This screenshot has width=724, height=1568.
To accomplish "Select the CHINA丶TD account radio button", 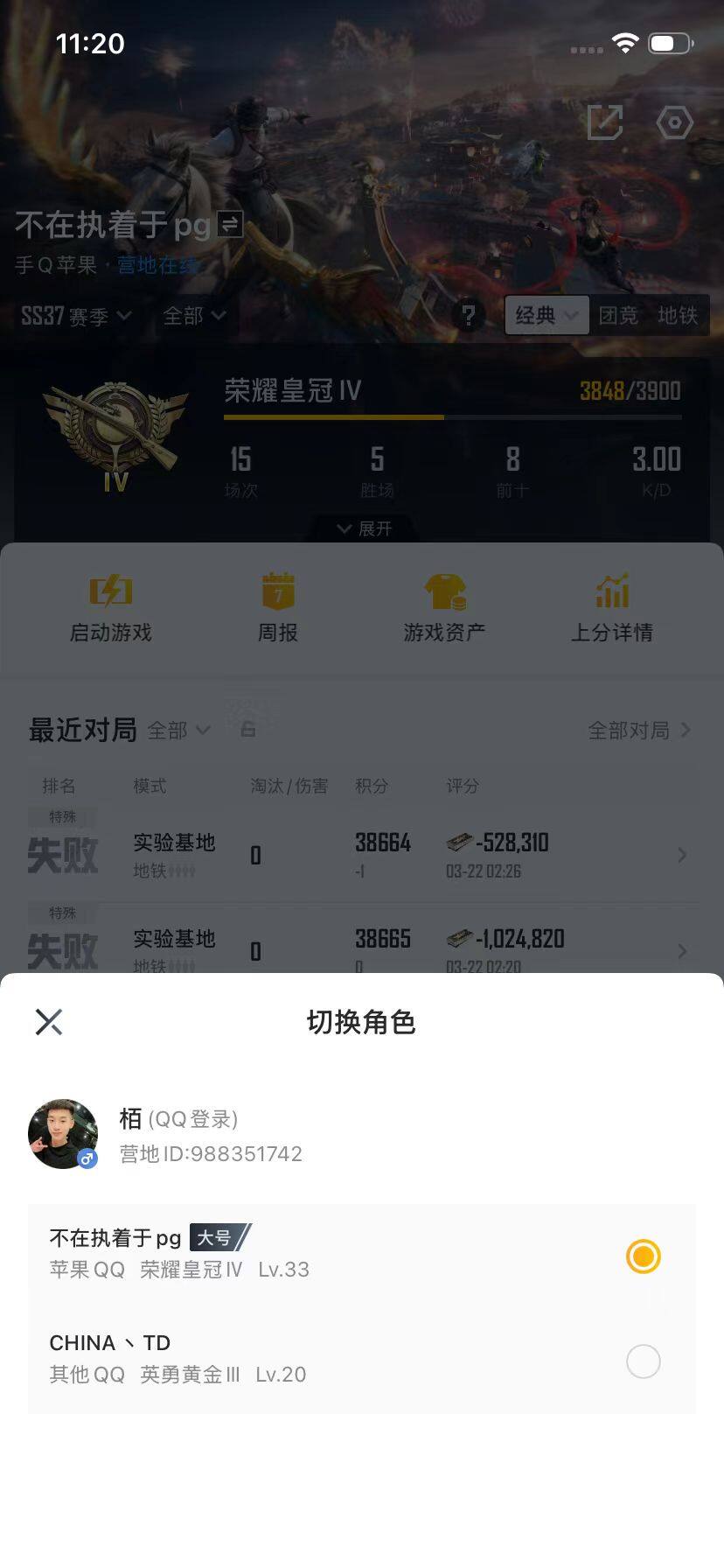I will point(644,1361).
